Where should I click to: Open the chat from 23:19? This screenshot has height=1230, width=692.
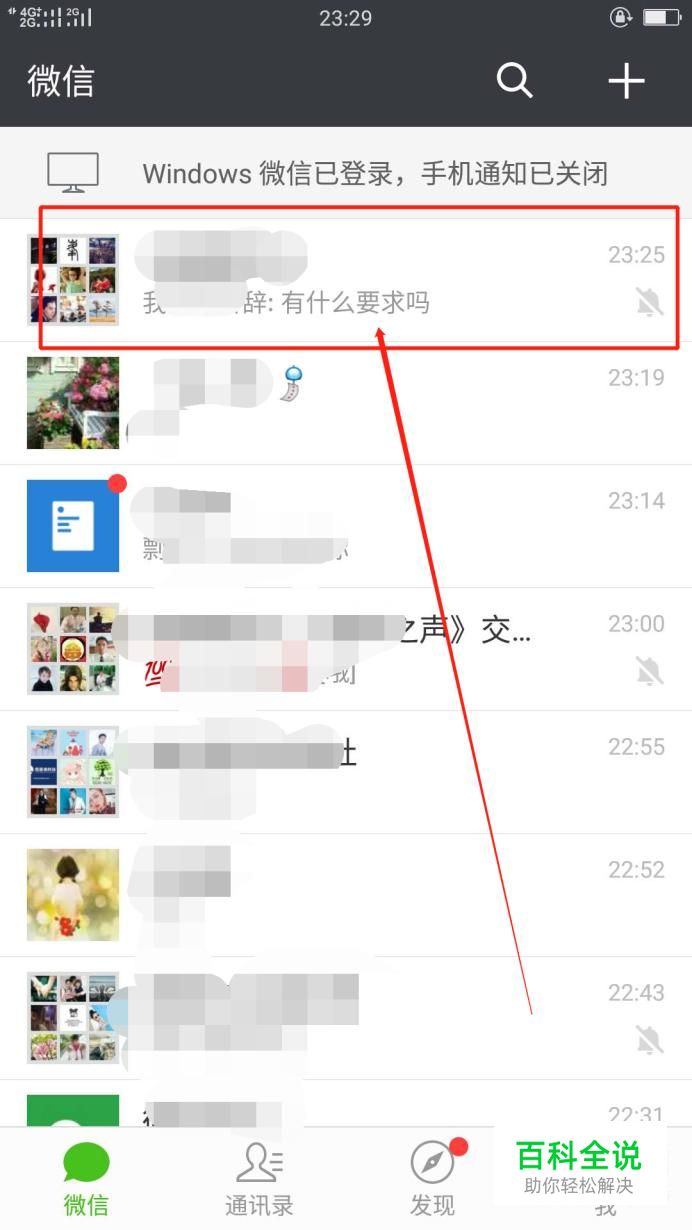coord(346,403)
